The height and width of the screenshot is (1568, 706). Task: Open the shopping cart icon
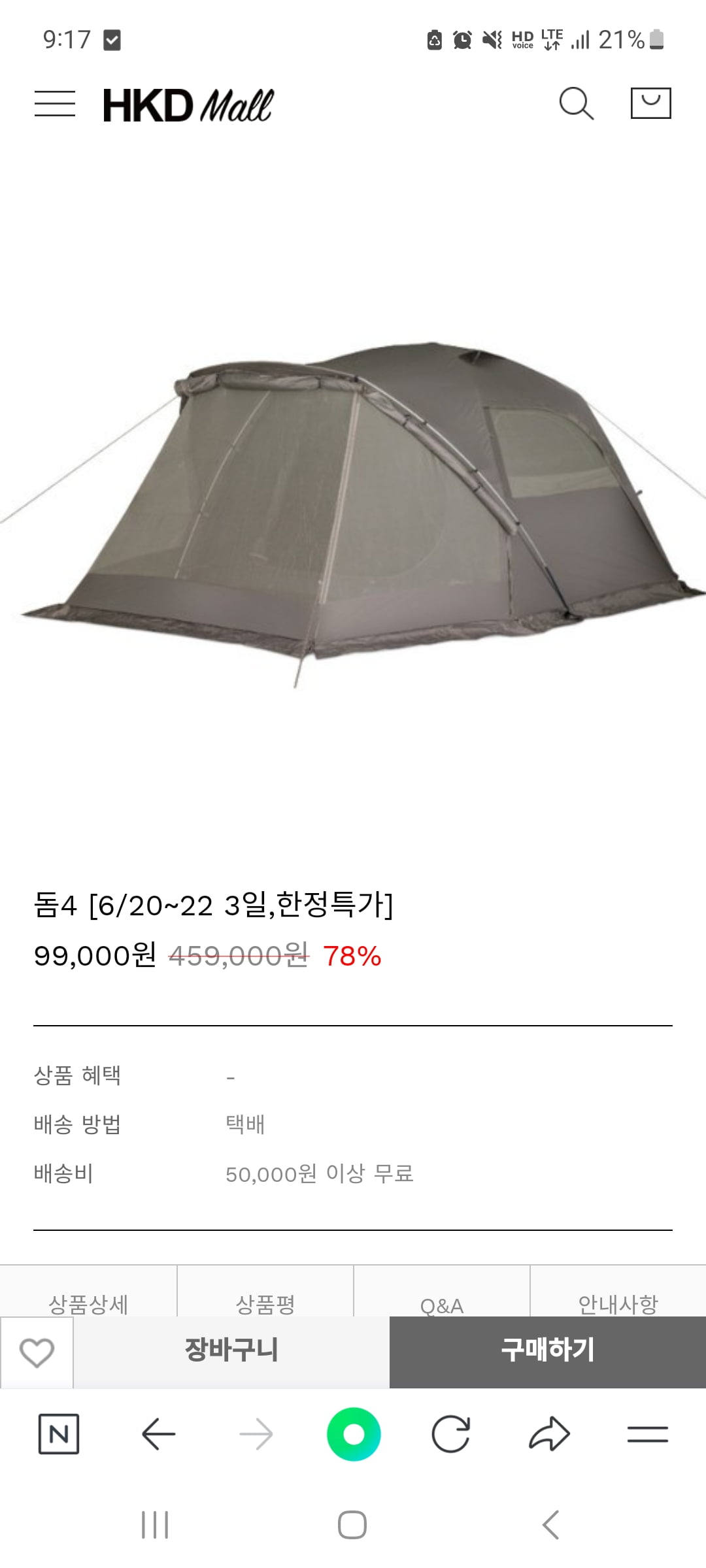(650, 103)
